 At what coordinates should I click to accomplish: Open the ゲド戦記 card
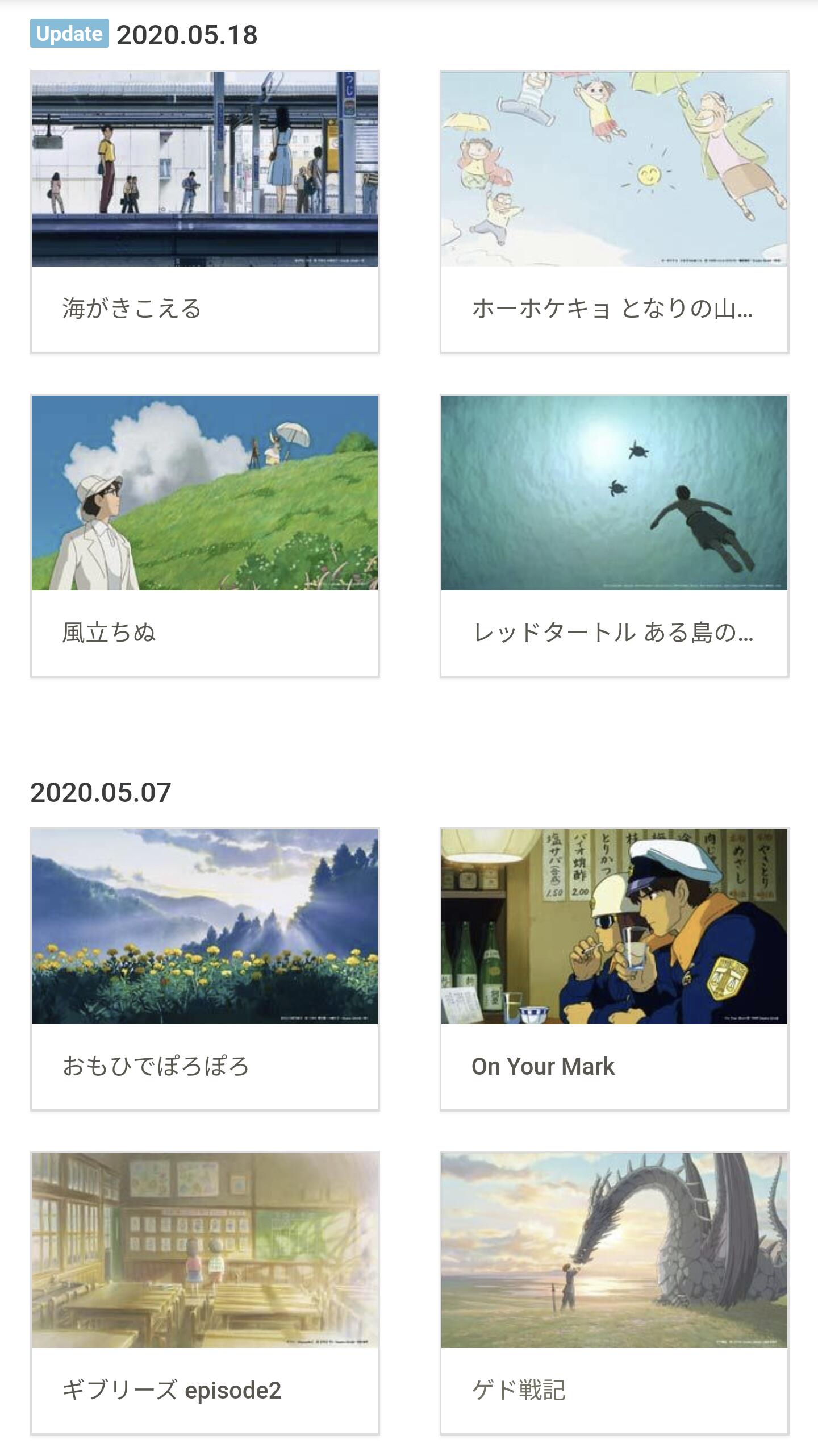(614, 1293)
